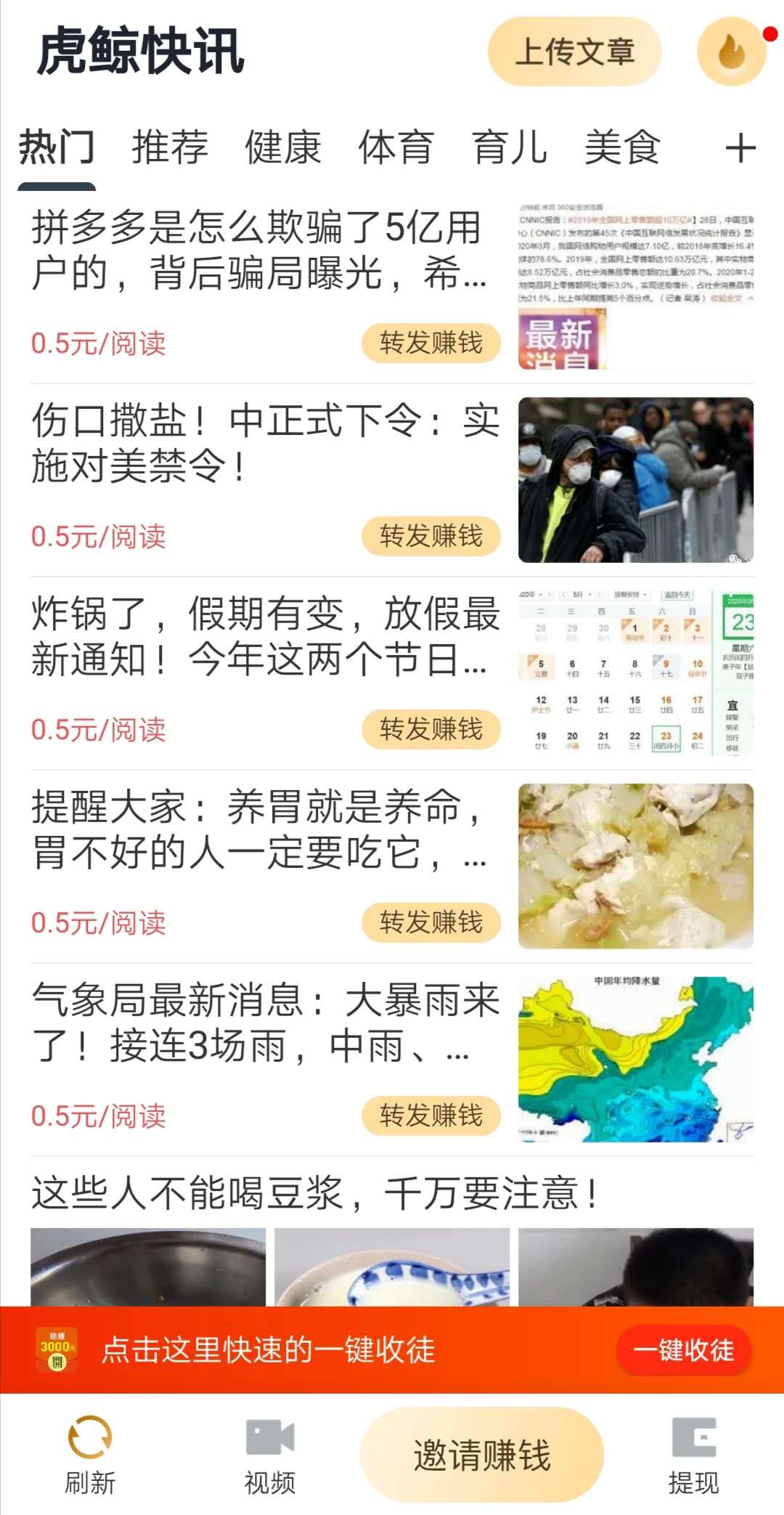Tap 转发赚钱 on the 伤口撒盐 article
784x1515 pixels.
(x=431, y=536)
